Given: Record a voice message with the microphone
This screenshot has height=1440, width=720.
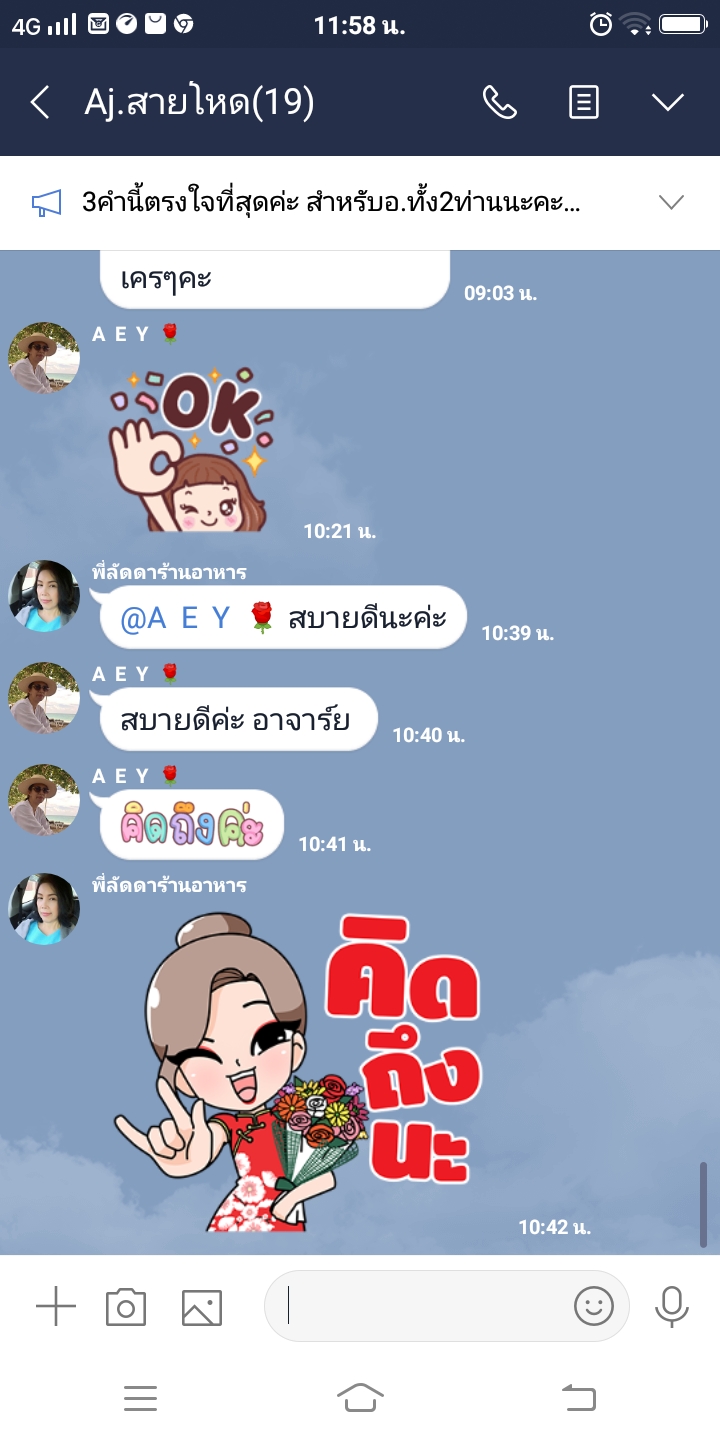Looking at the screenshot, I should pyautogui.click(x=671, y=1306).
